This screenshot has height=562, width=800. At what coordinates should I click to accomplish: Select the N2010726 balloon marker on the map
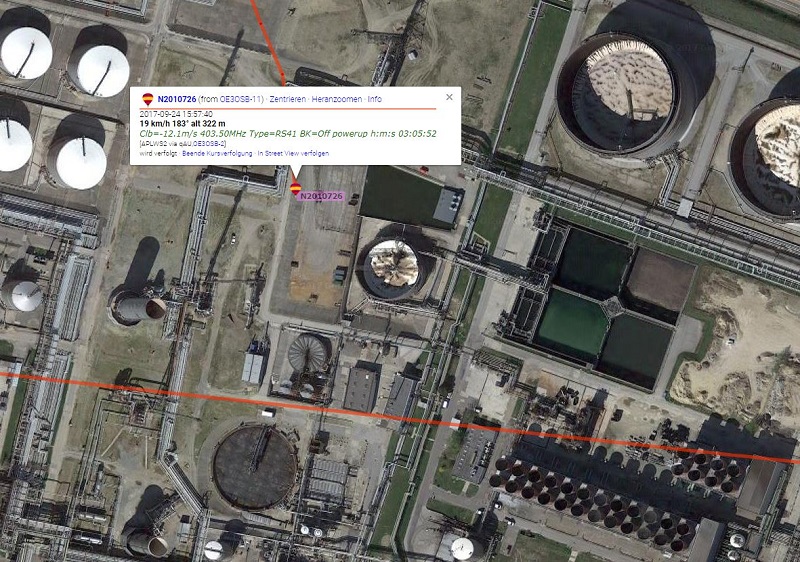coord(295,188)
